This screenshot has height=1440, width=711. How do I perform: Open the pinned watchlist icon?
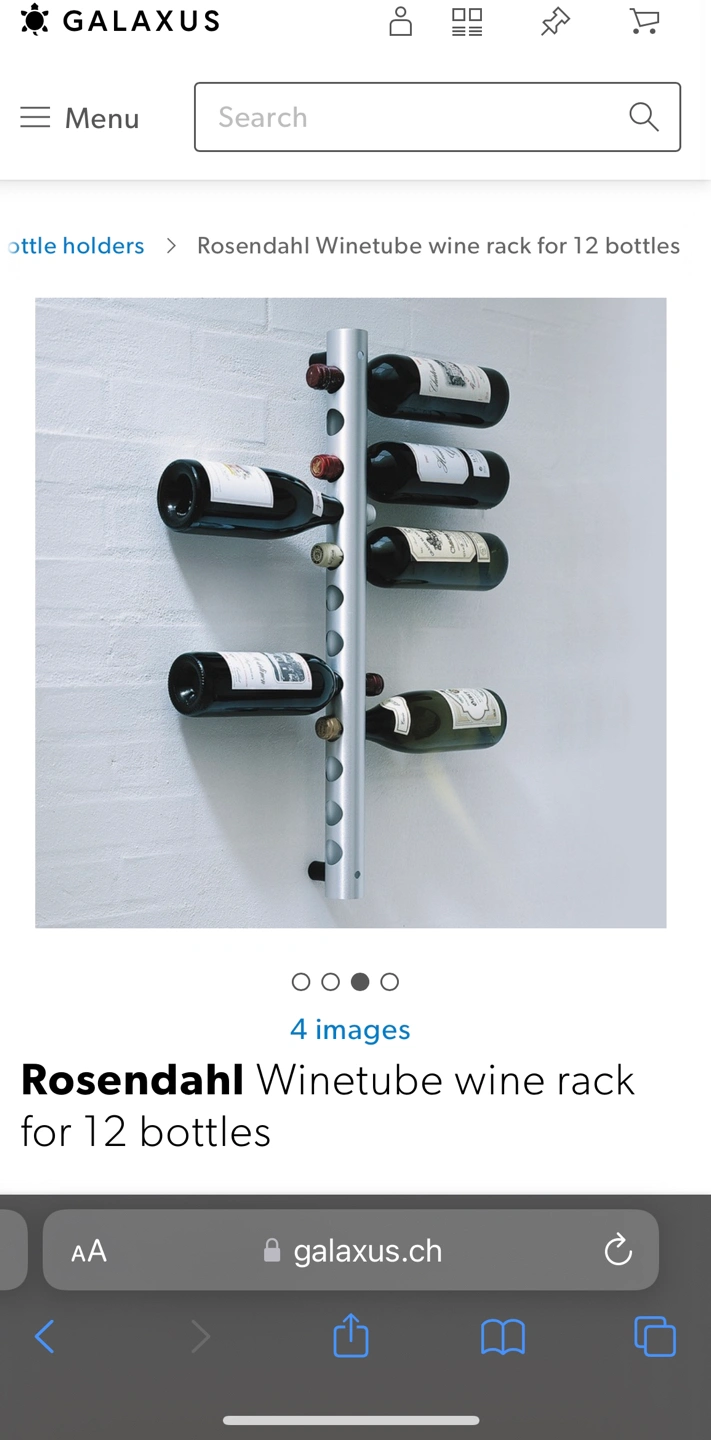[x=555, y=21]
